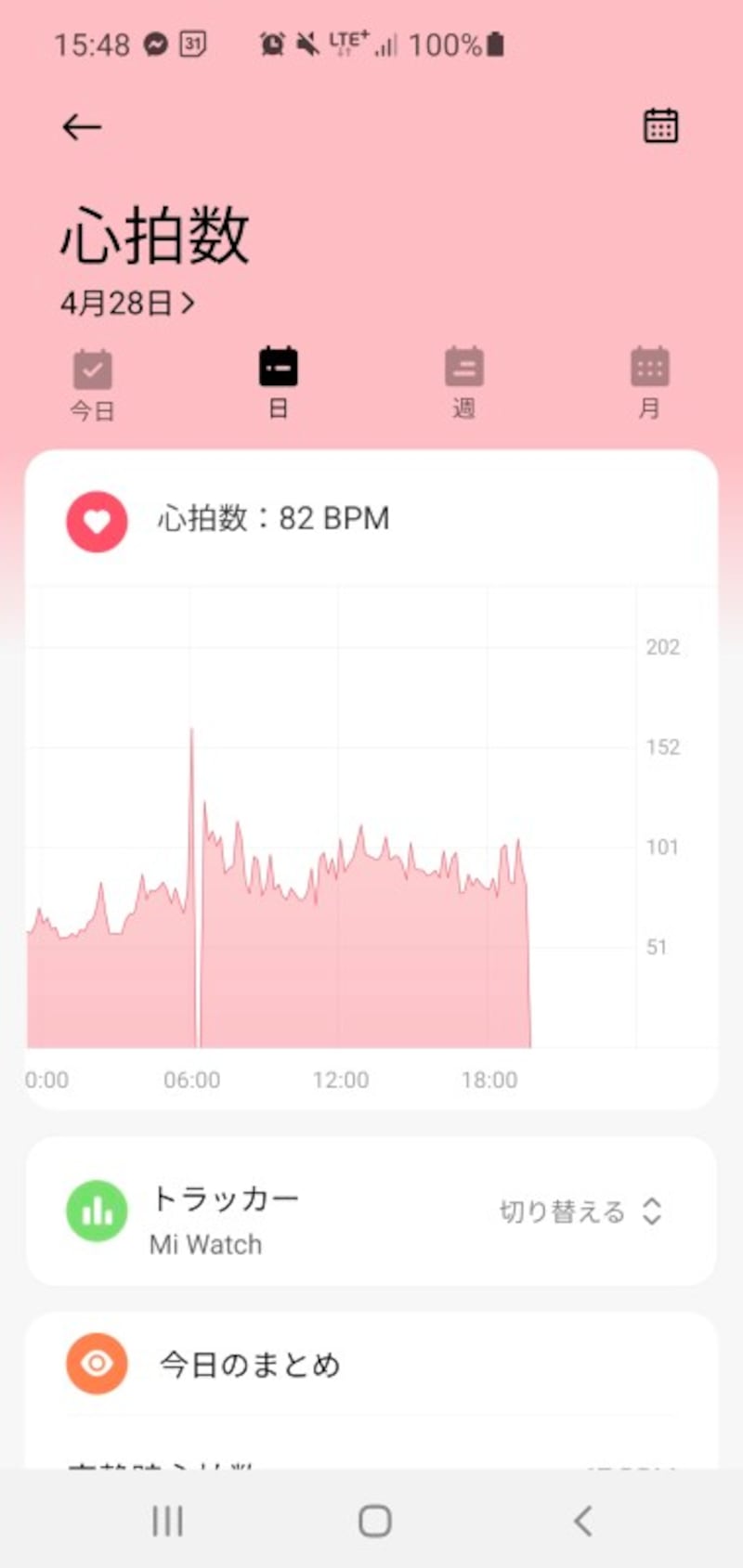The image size is (743, 1568).
Task: Open the 4月28日 date selector
Action: [x=130, y=301]
